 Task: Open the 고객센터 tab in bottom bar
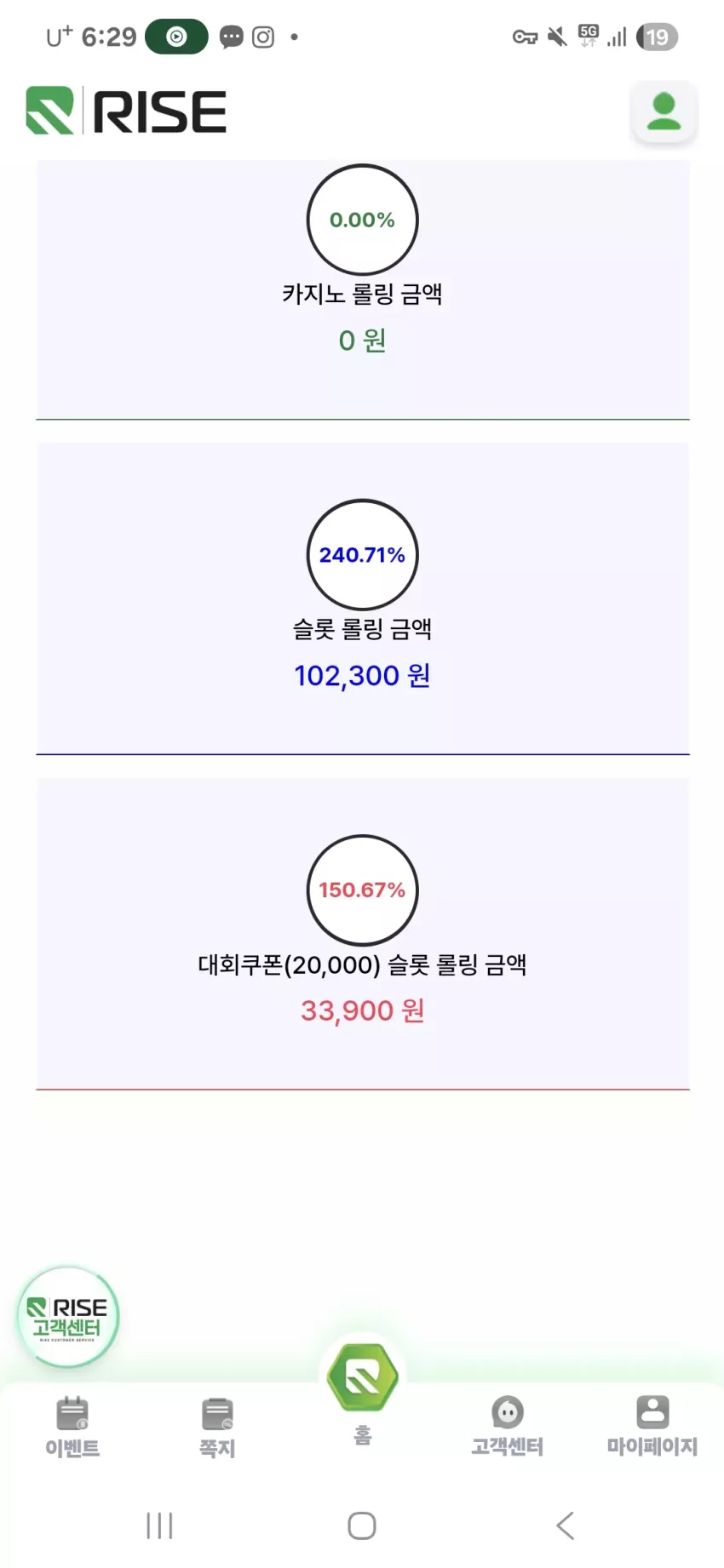(508, 1427)
